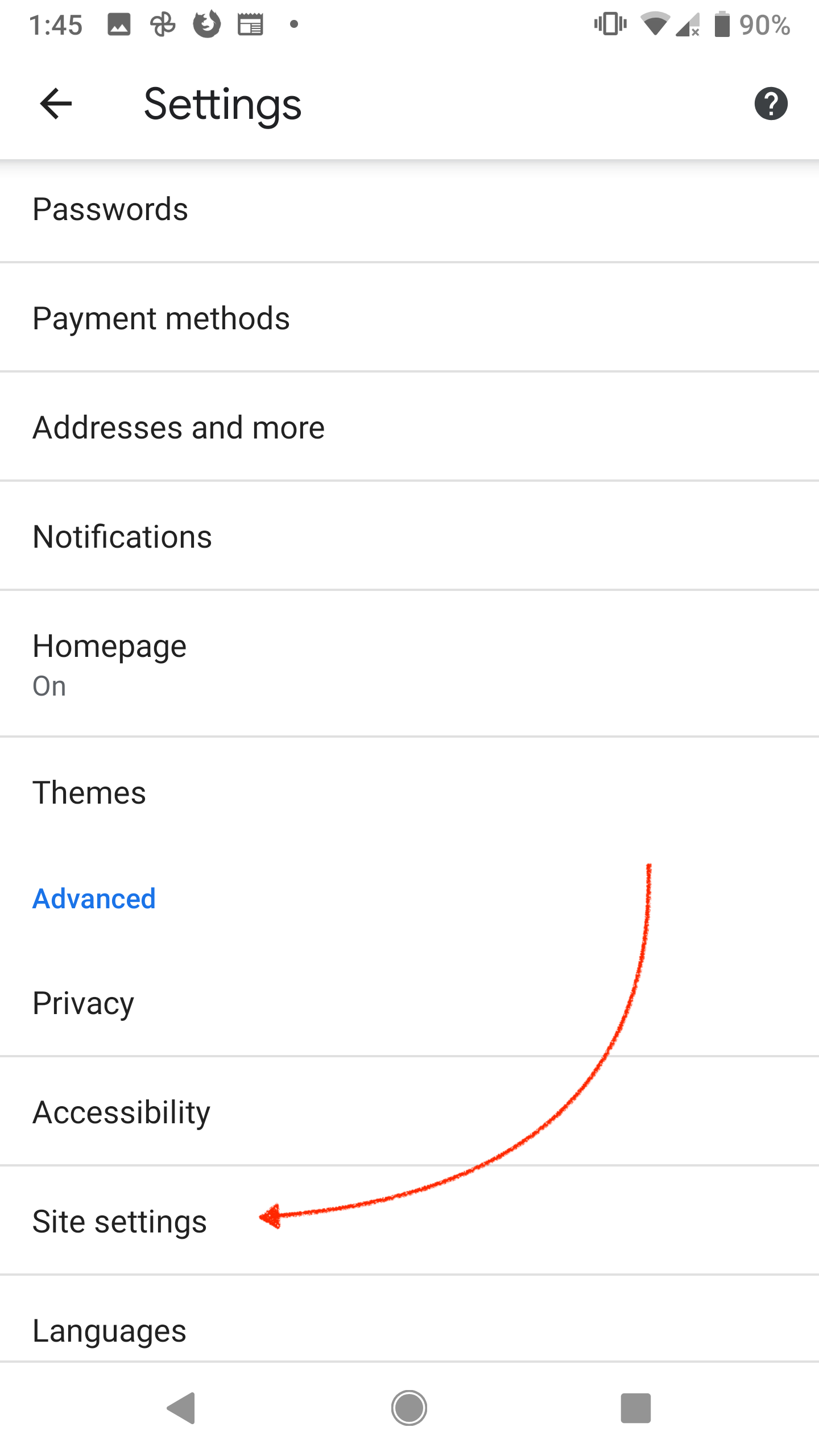
Task: Open Payment methods
Action: click(x=409, y=318)
